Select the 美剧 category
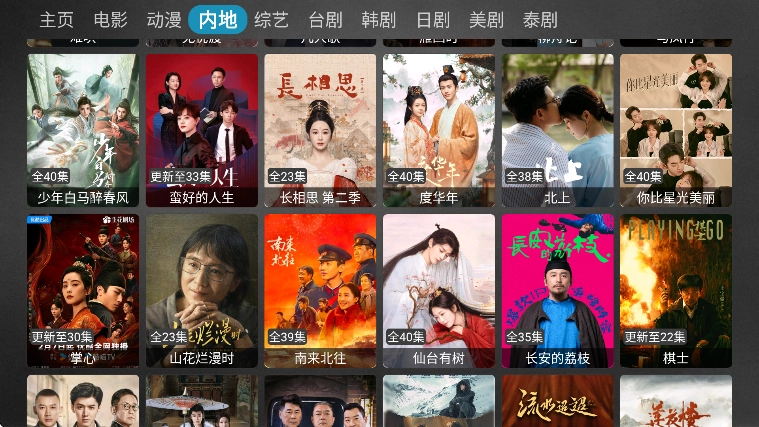Image resolution: width=759 pixels, height=427 pixels. [x=486, y=20]
